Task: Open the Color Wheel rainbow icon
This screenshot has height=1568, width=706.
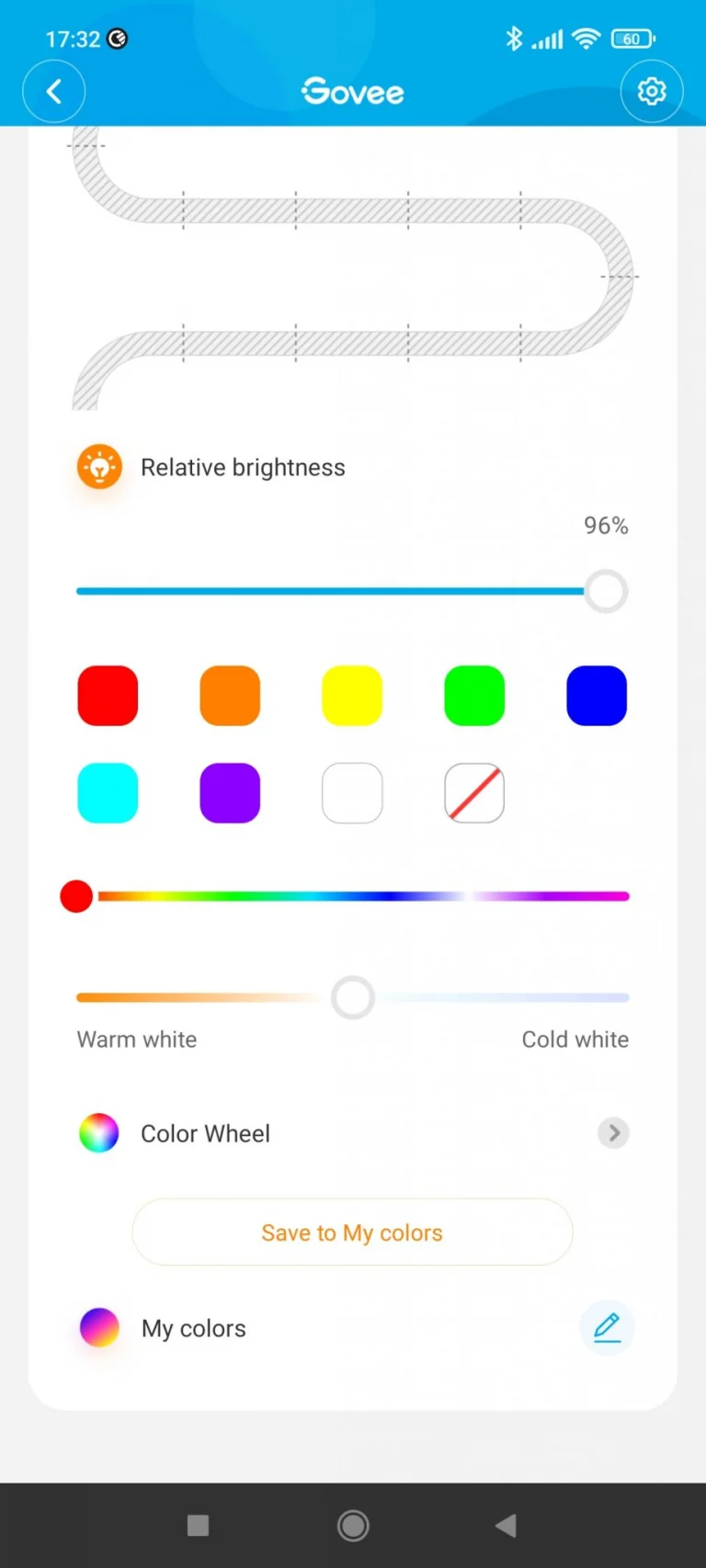Action: (98, 1132)
